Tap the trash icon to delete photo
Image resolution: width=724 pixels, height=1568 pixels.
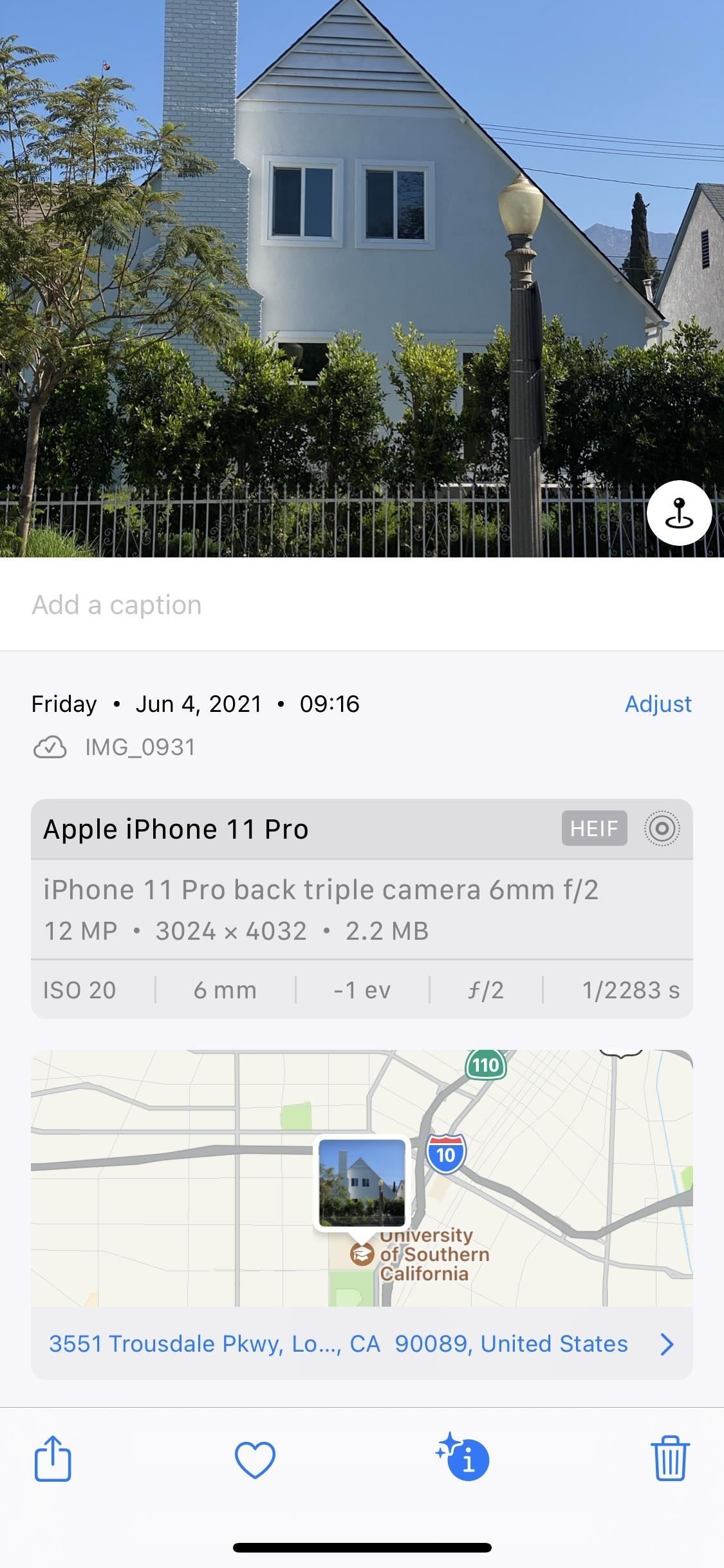[x=671, y=1459]
